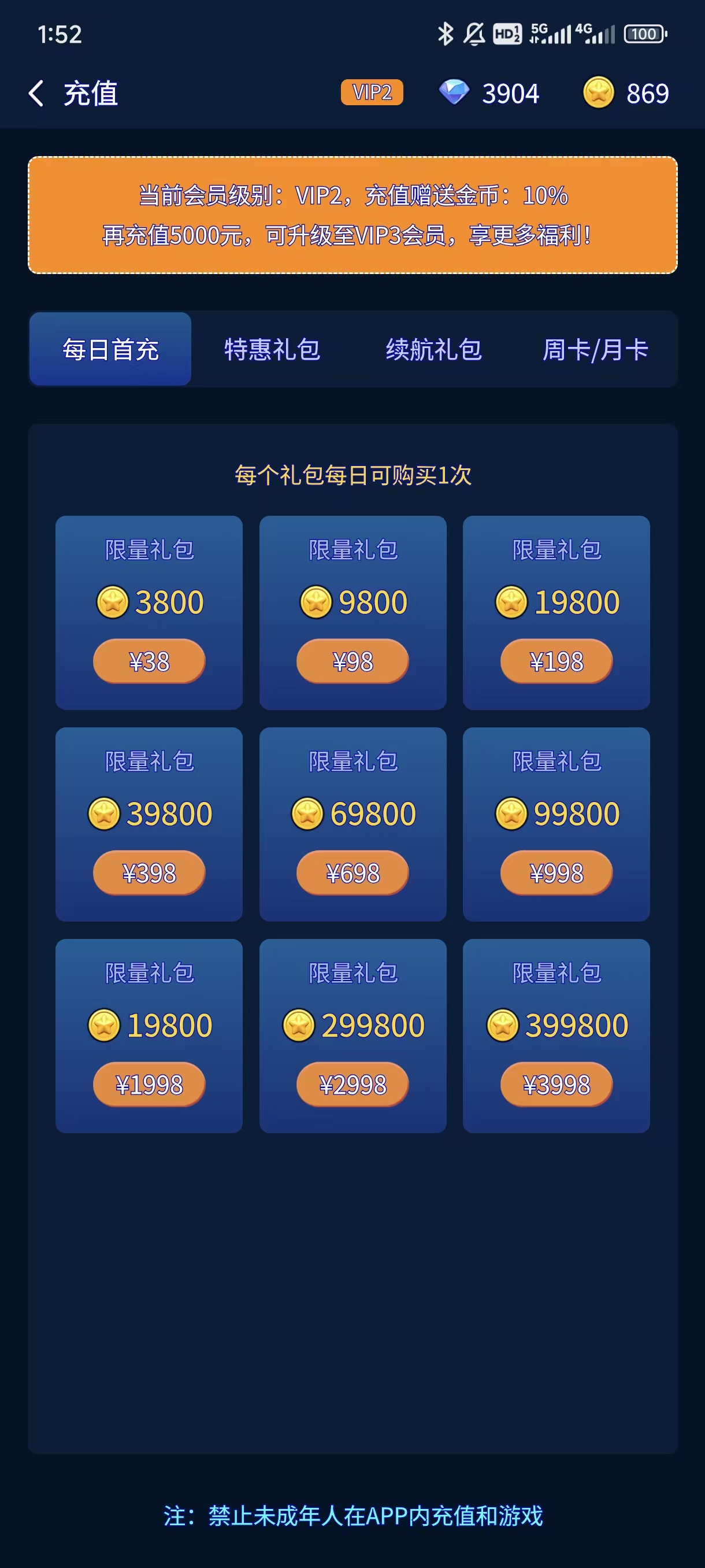Screen dimensions: 705x1568
Task: Tap the ¥198 price button
Action: (556, 661)
